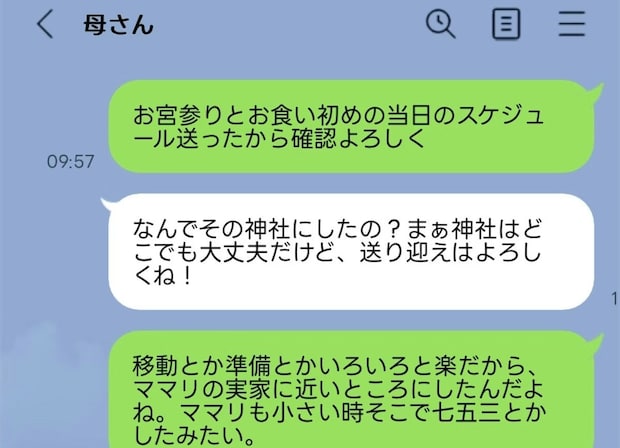Search within this chat
This screenshot has width=620, height=448.
pyautogui.click(x=440, y=24)
